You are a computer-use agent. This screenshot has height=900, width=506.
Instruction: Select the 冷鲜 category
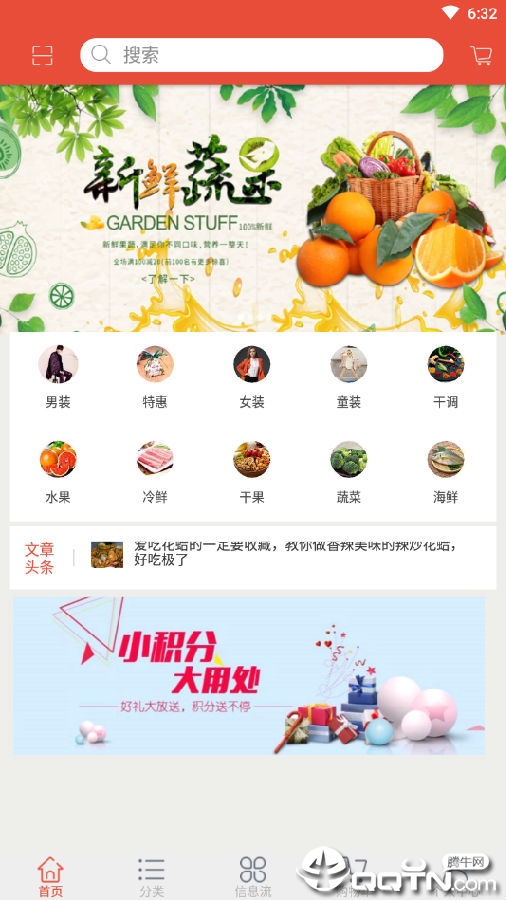(x=155, y=472)
